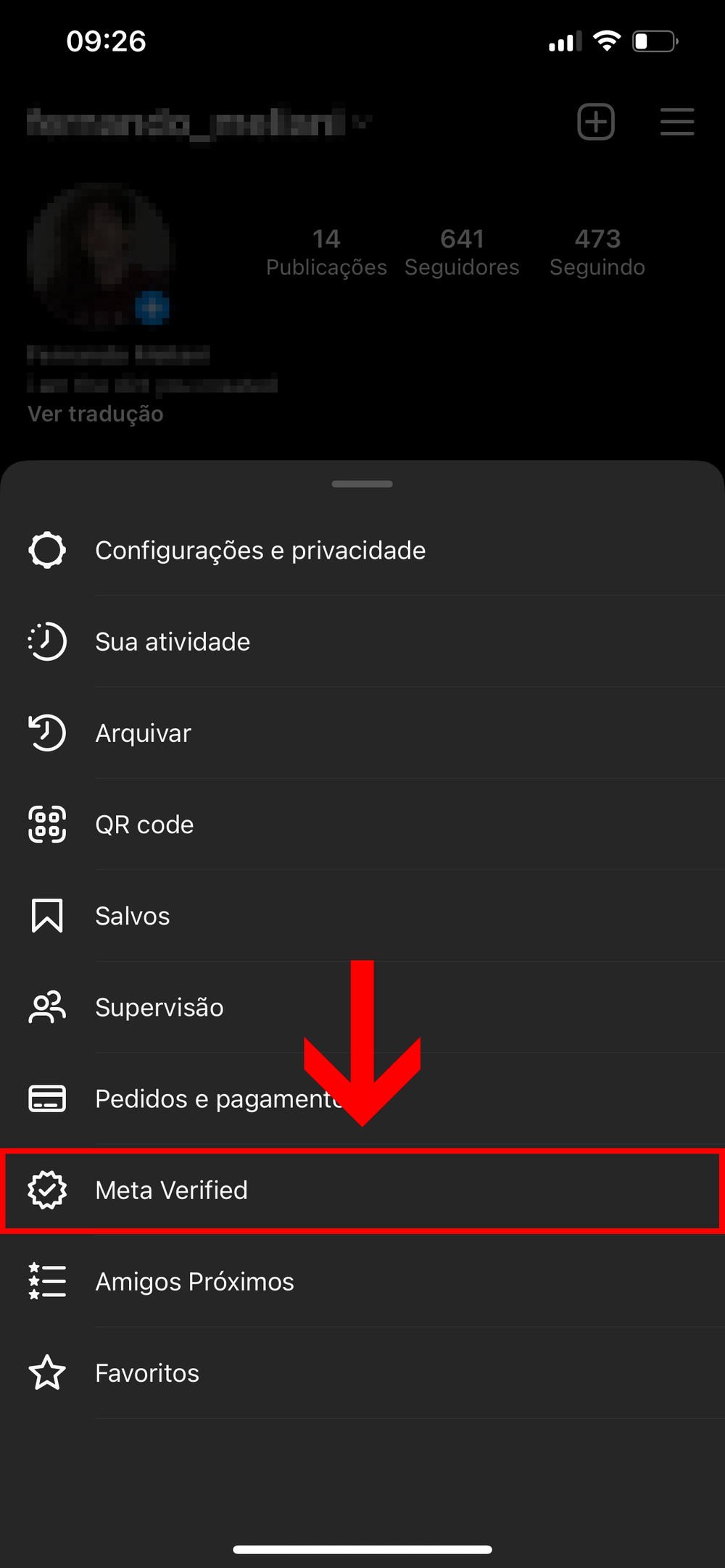Tap the create new post plus icon
The width and height of the screenshot is (725, 1568).
[596, 122]
